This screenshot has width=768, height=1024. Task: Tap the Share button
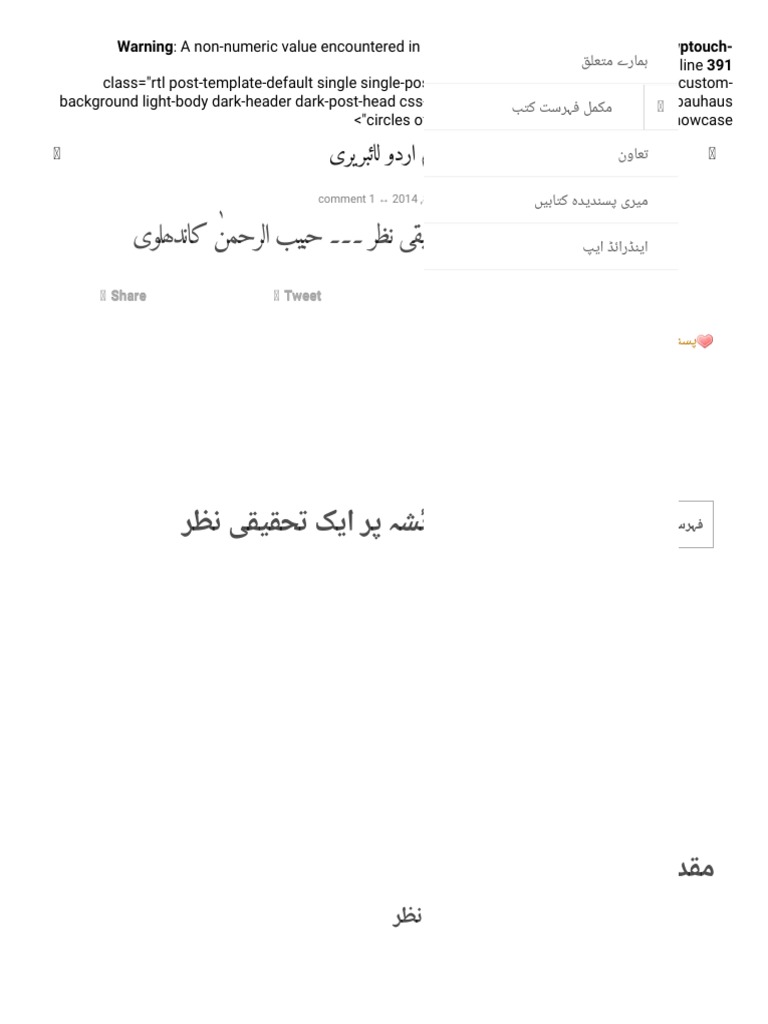123,296
